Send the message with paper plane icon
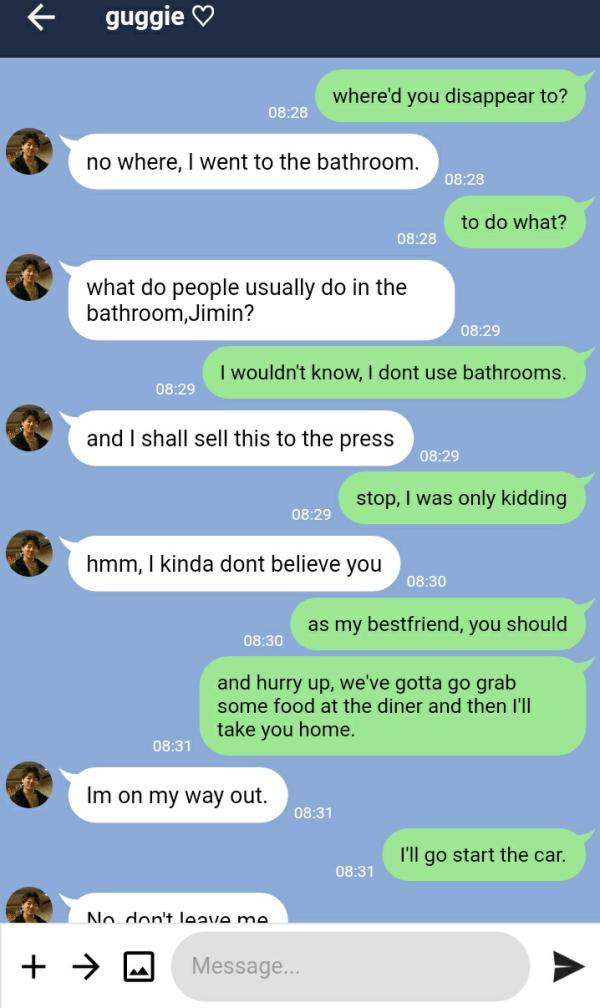The image size is (600, 1008). [567, 965]
